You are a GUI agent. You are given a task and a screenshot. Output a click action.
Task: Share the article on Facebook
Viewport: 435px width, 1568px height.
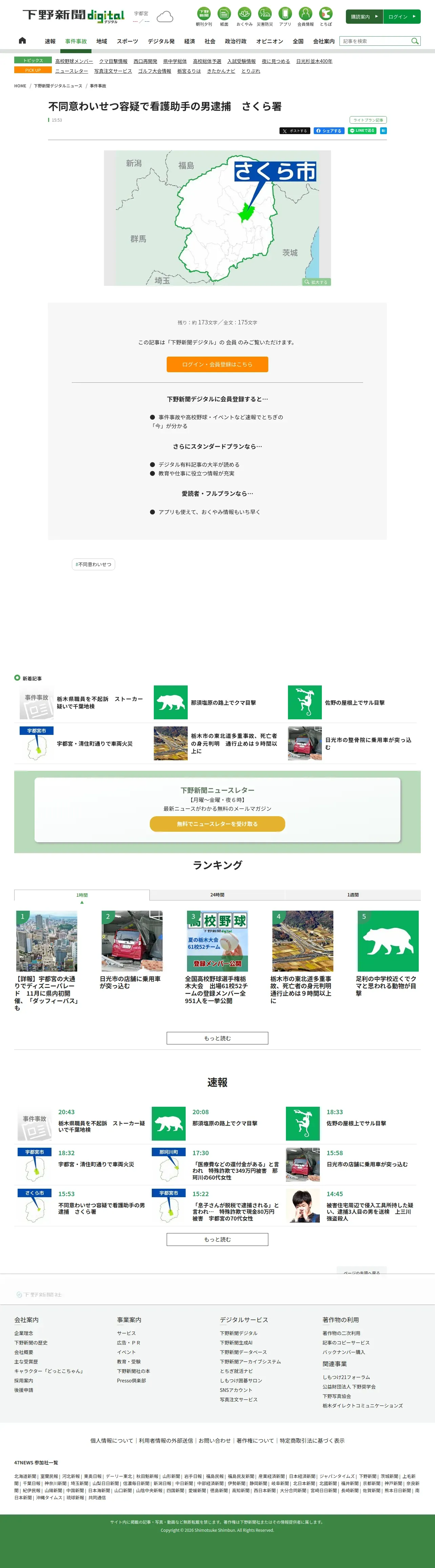point(329,131)
